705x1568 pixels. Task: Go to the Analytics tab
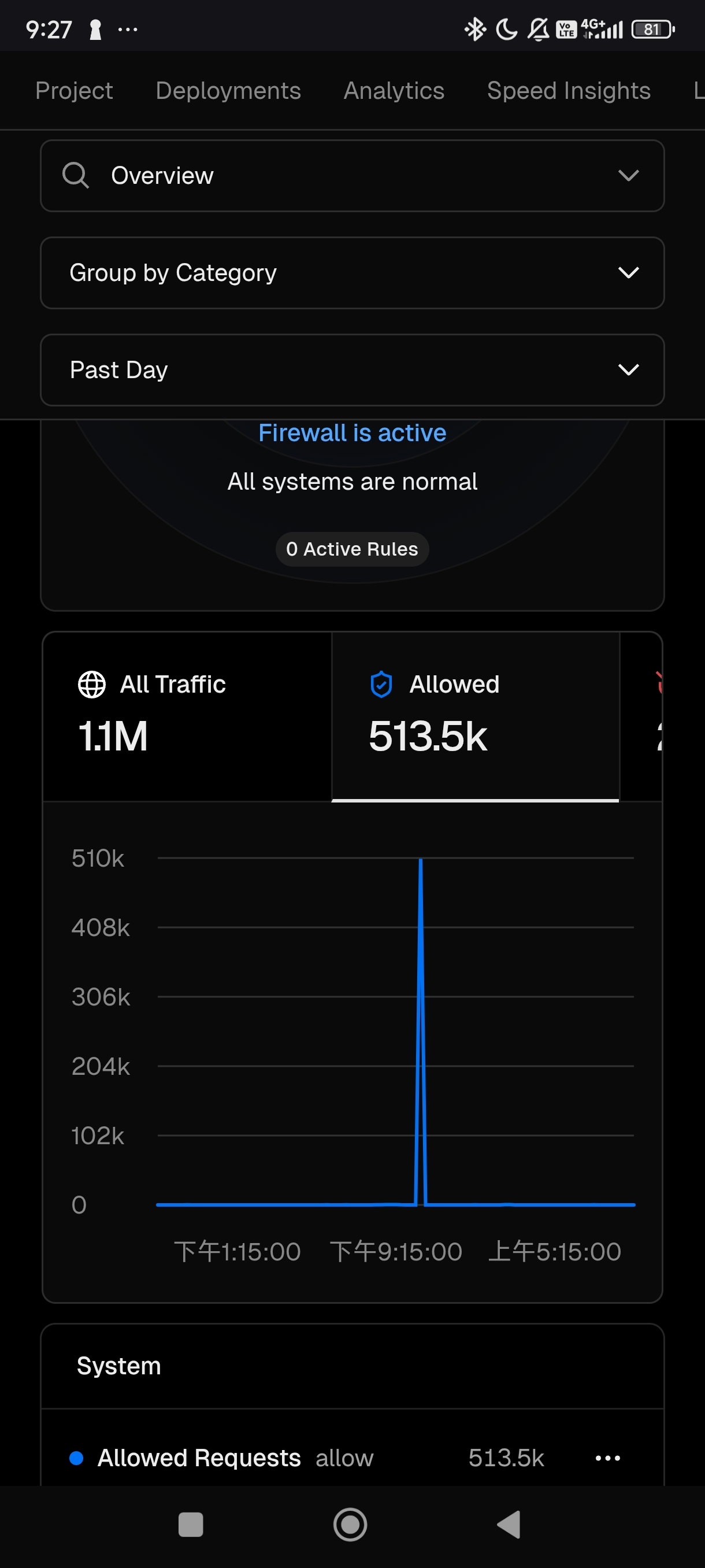394,91
